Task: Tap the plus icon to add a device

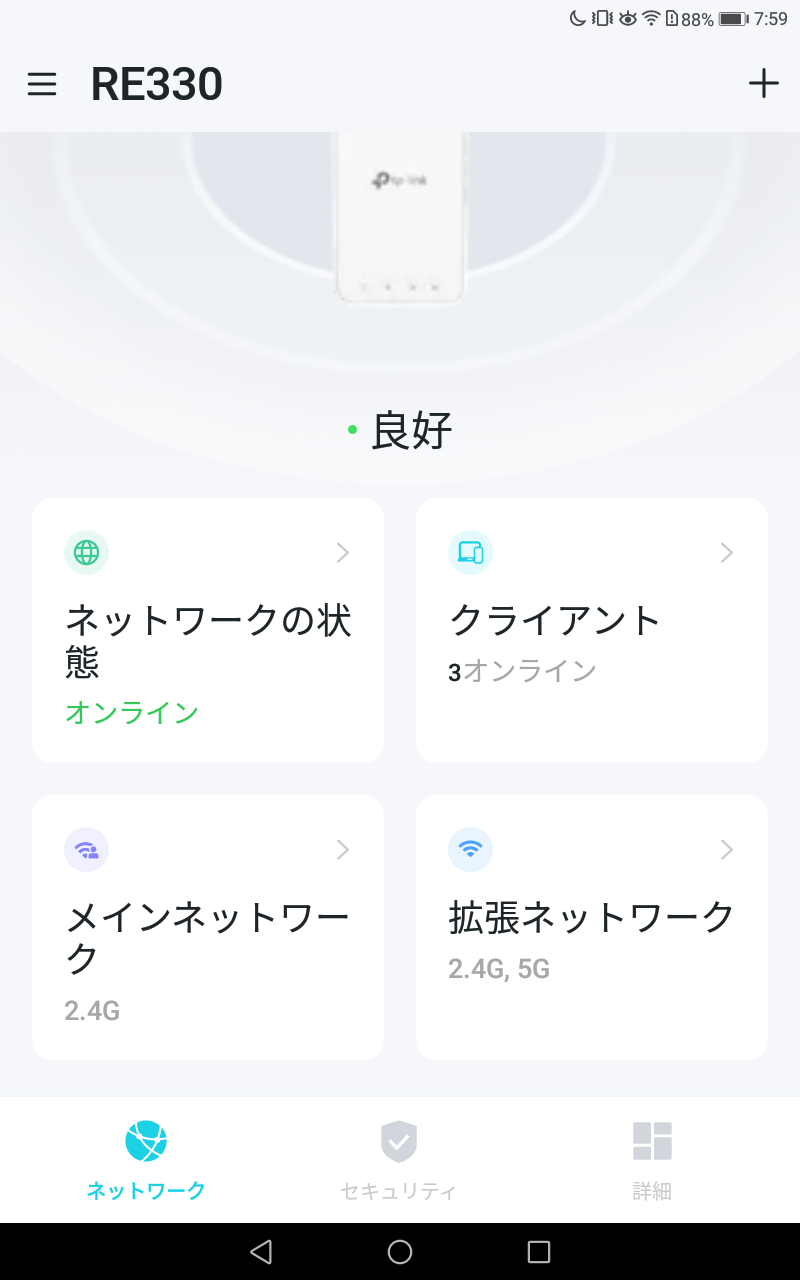Action: coord(763,84)
